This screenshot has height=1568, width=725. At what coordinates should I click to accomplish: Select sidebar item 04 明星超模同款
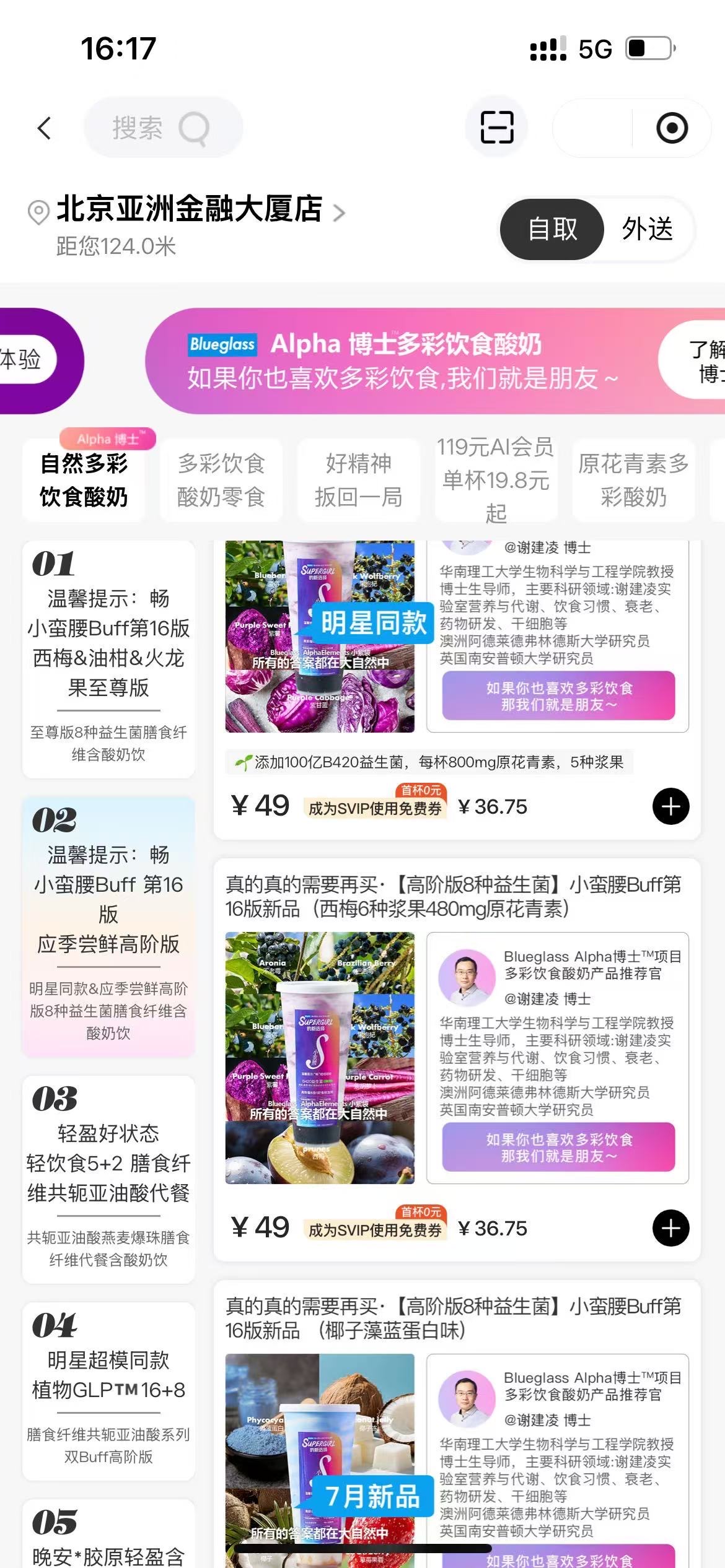108,1392
